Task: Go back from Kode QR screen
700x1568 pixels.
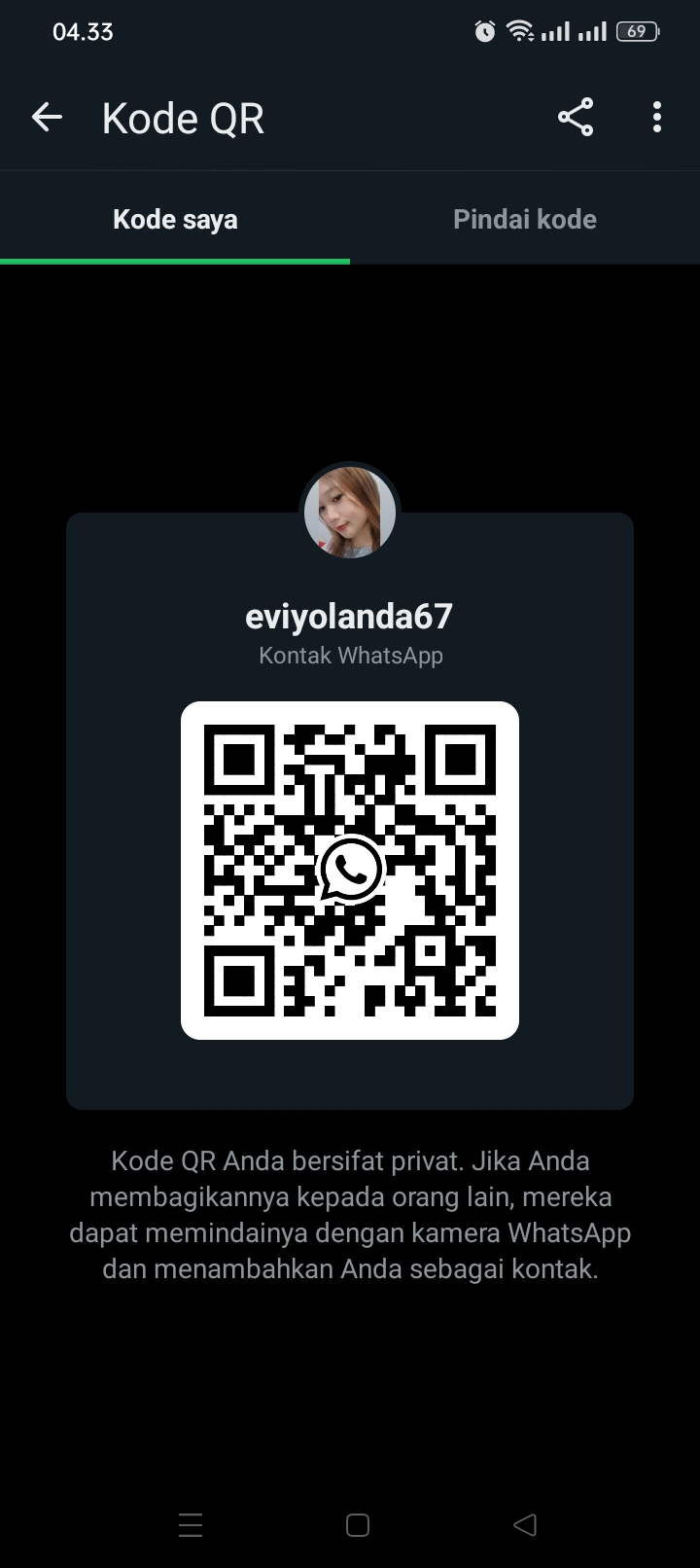Action: (x=47, y=118)
